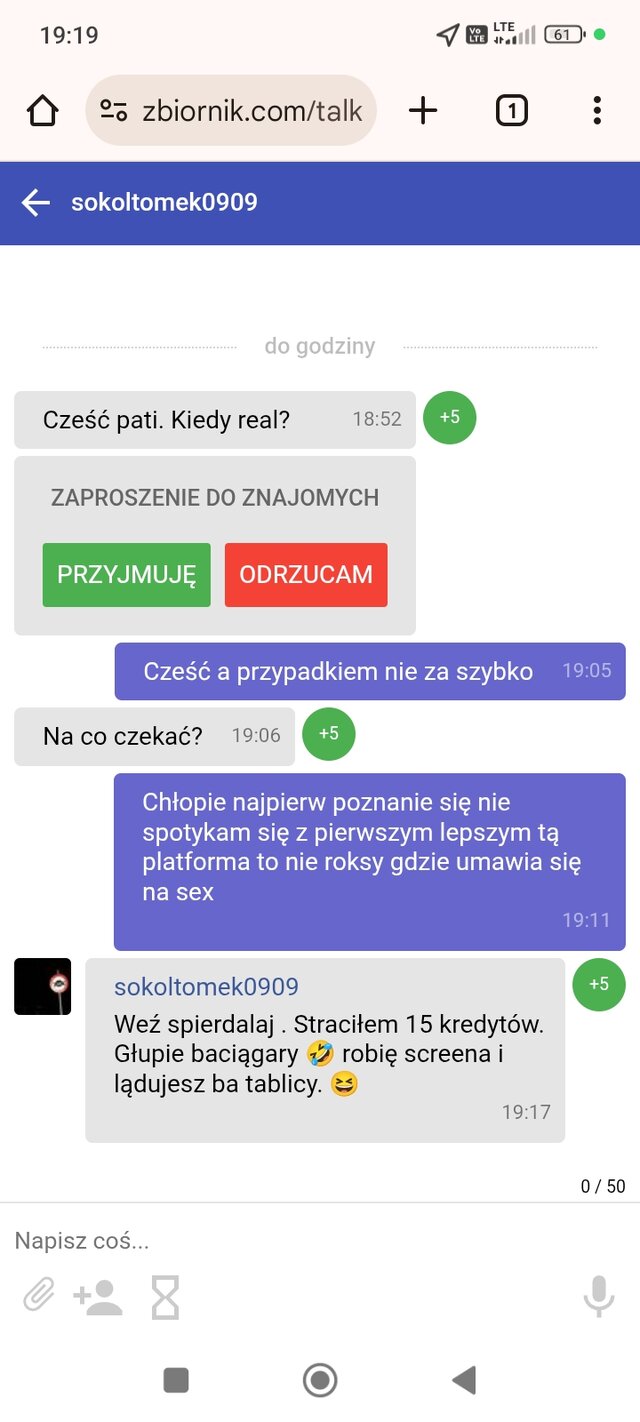Go to the system home screen
The width and height of the screenshot is (640, 1422).
[320, 1381]
